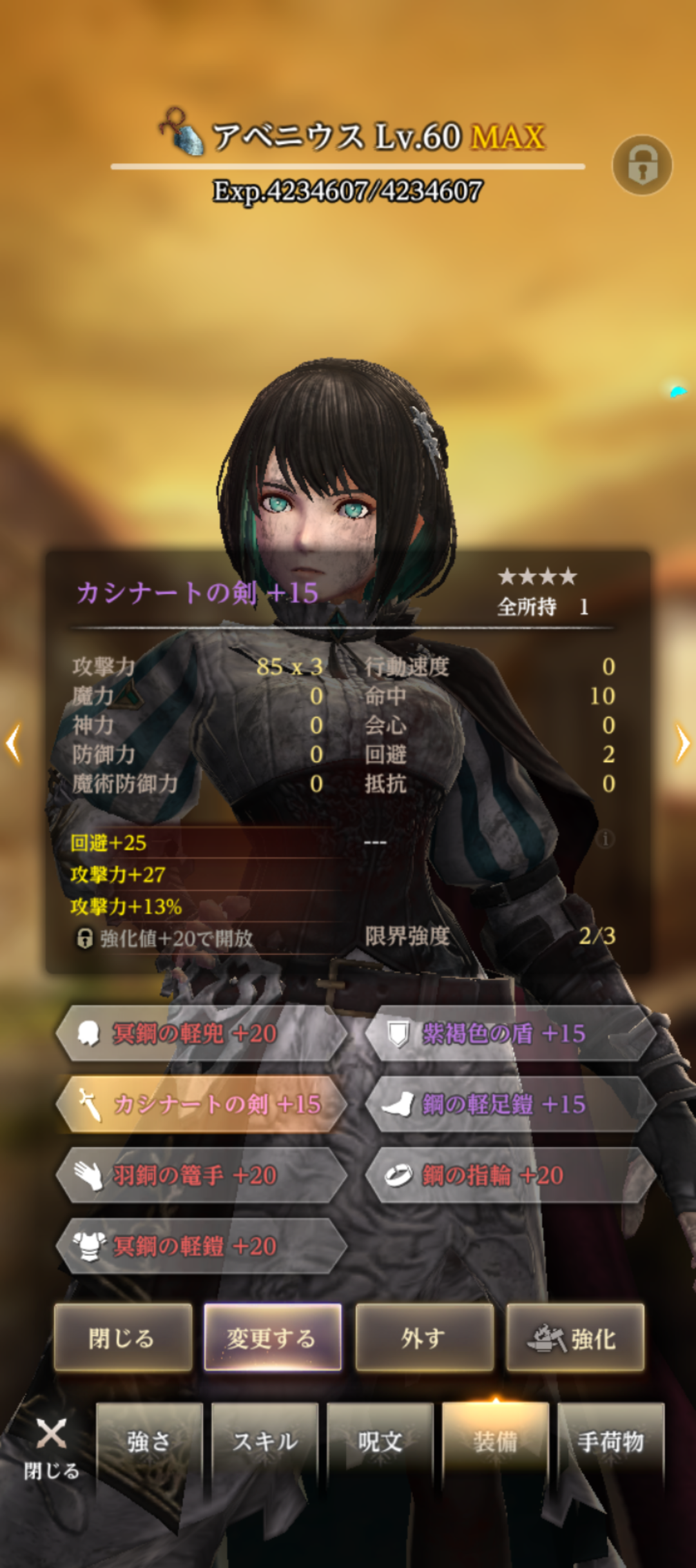Select 冥鋼の軽鎧 +20 armor slot

pos(201,1246)
